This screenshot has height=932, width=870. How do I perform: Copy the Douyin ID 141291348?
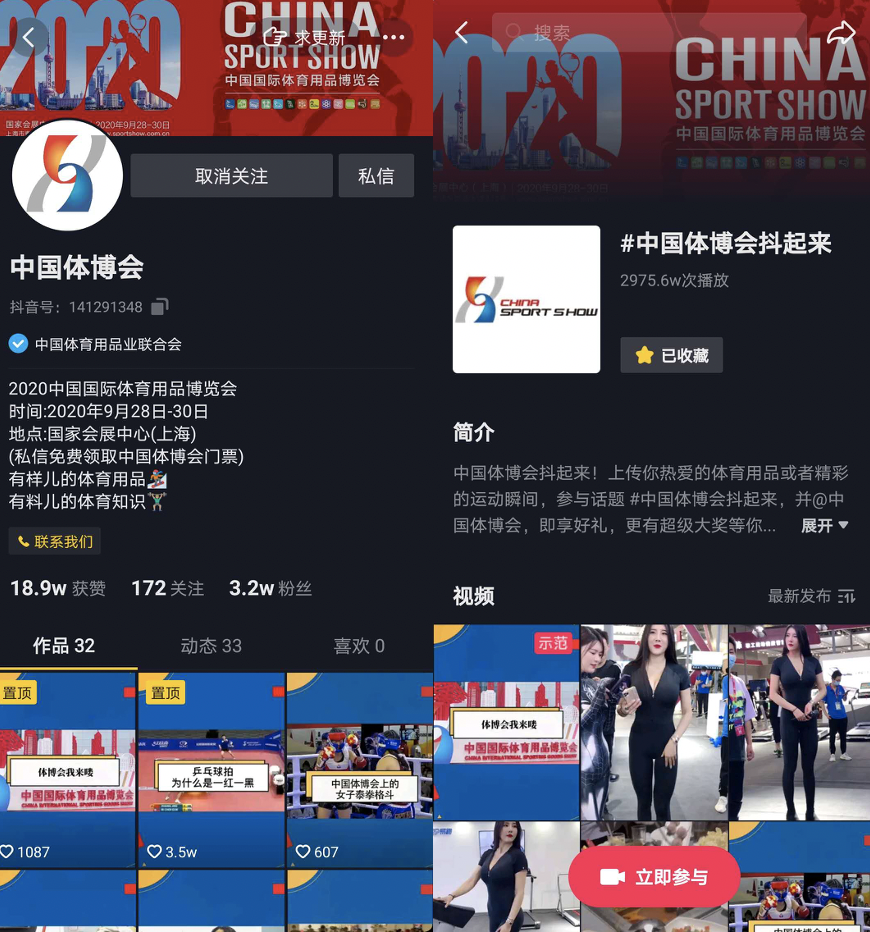click(160, 307)
